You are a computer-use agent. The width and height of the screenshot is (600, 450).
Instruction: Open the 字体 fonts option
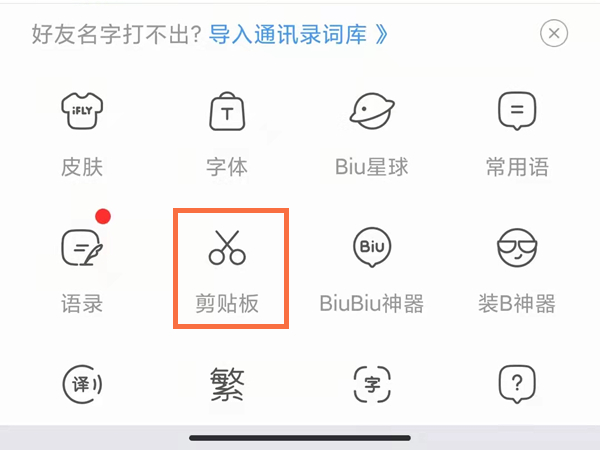227,130
